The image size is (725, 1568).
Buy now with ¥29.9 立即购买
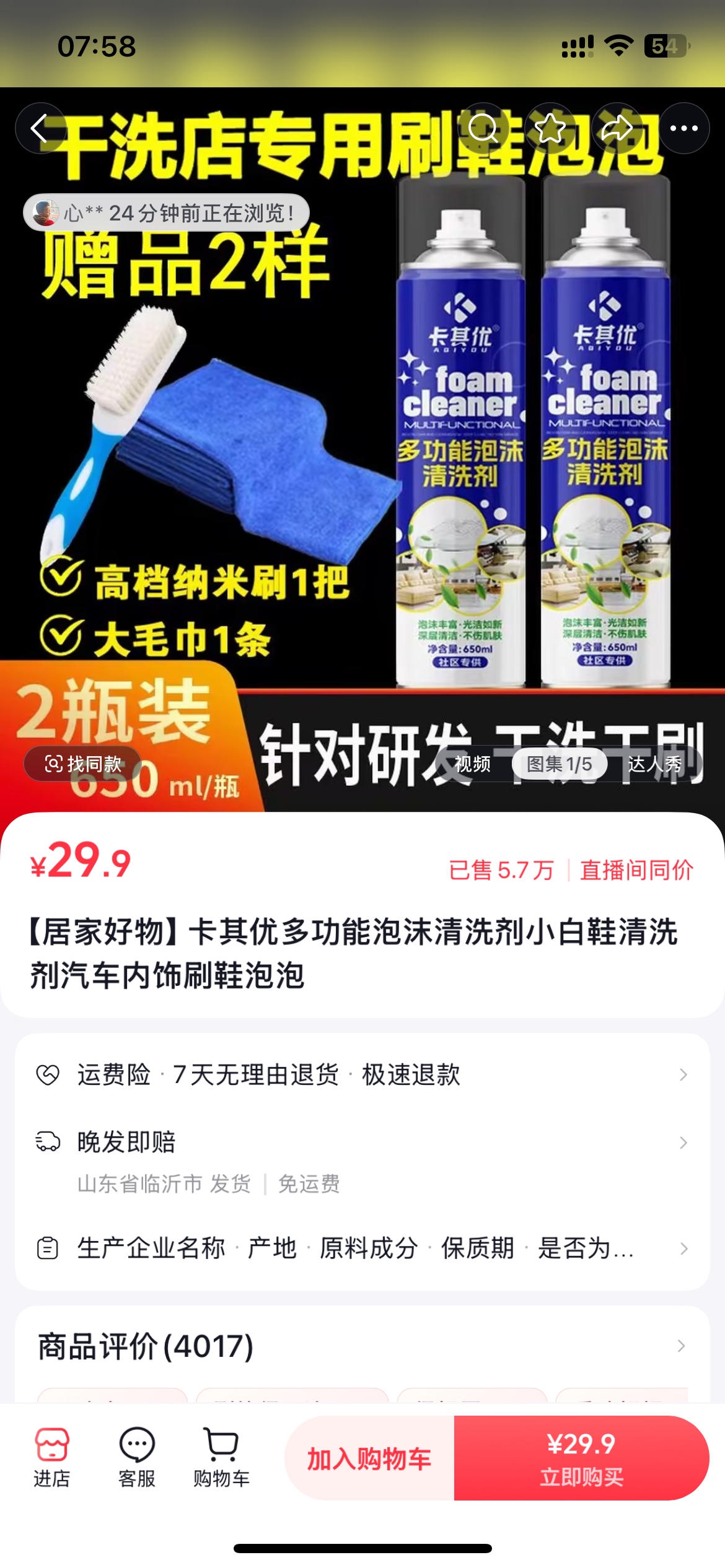581,1458
